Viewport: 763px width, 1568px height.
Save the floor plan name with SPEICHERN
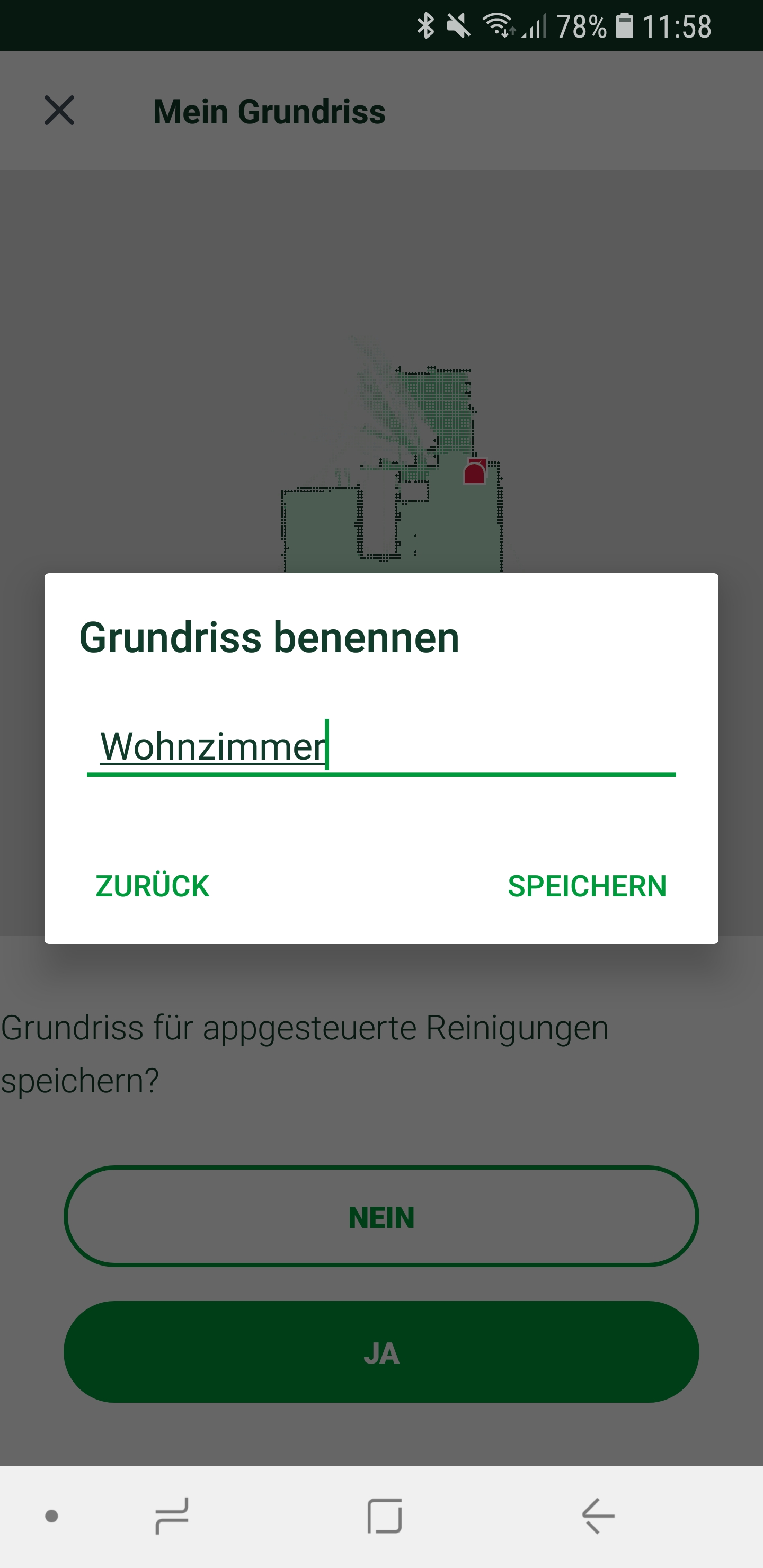[x=587, y=886]
